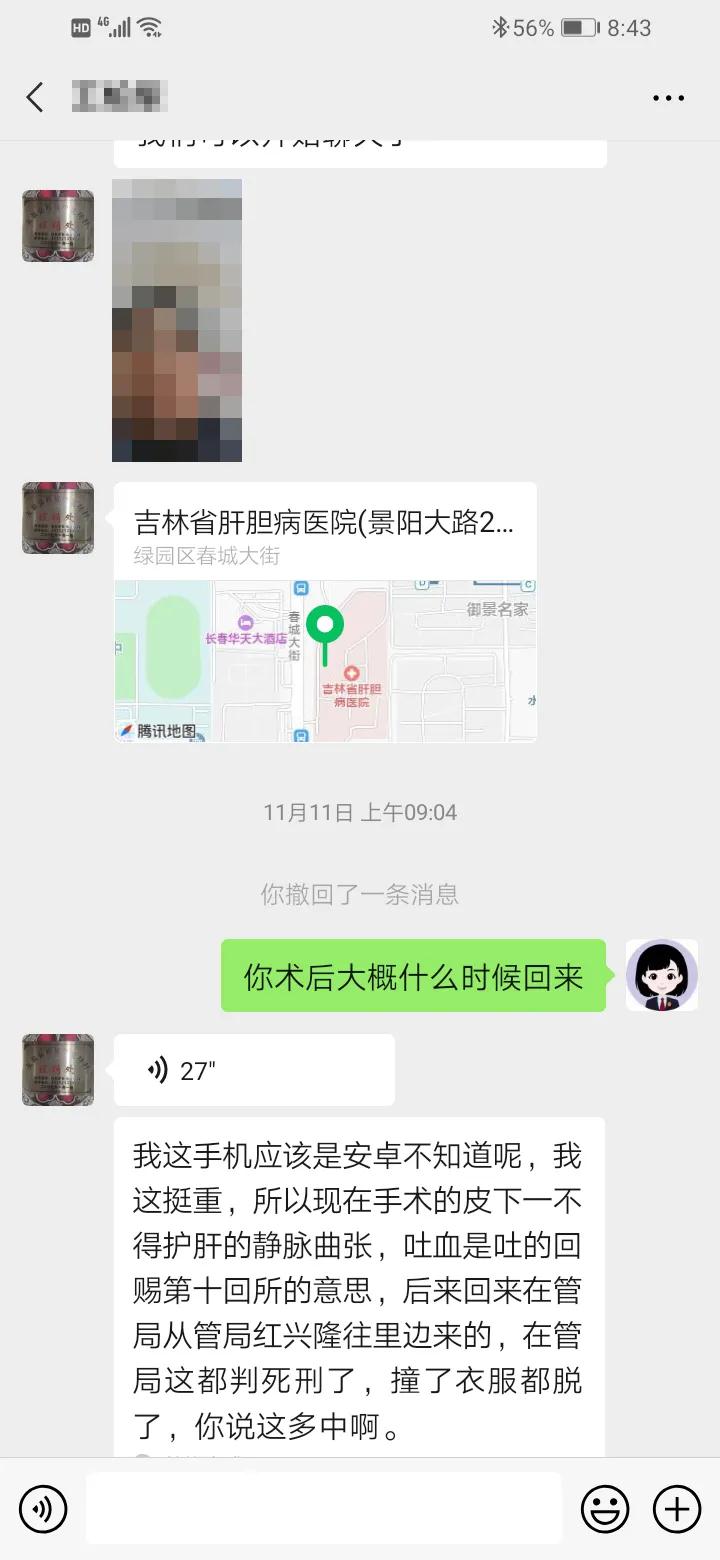The height and width of the screenshot is (1560, 720).
Task: Open the contact's avatar beside the location card
Action: pos(58,518)
